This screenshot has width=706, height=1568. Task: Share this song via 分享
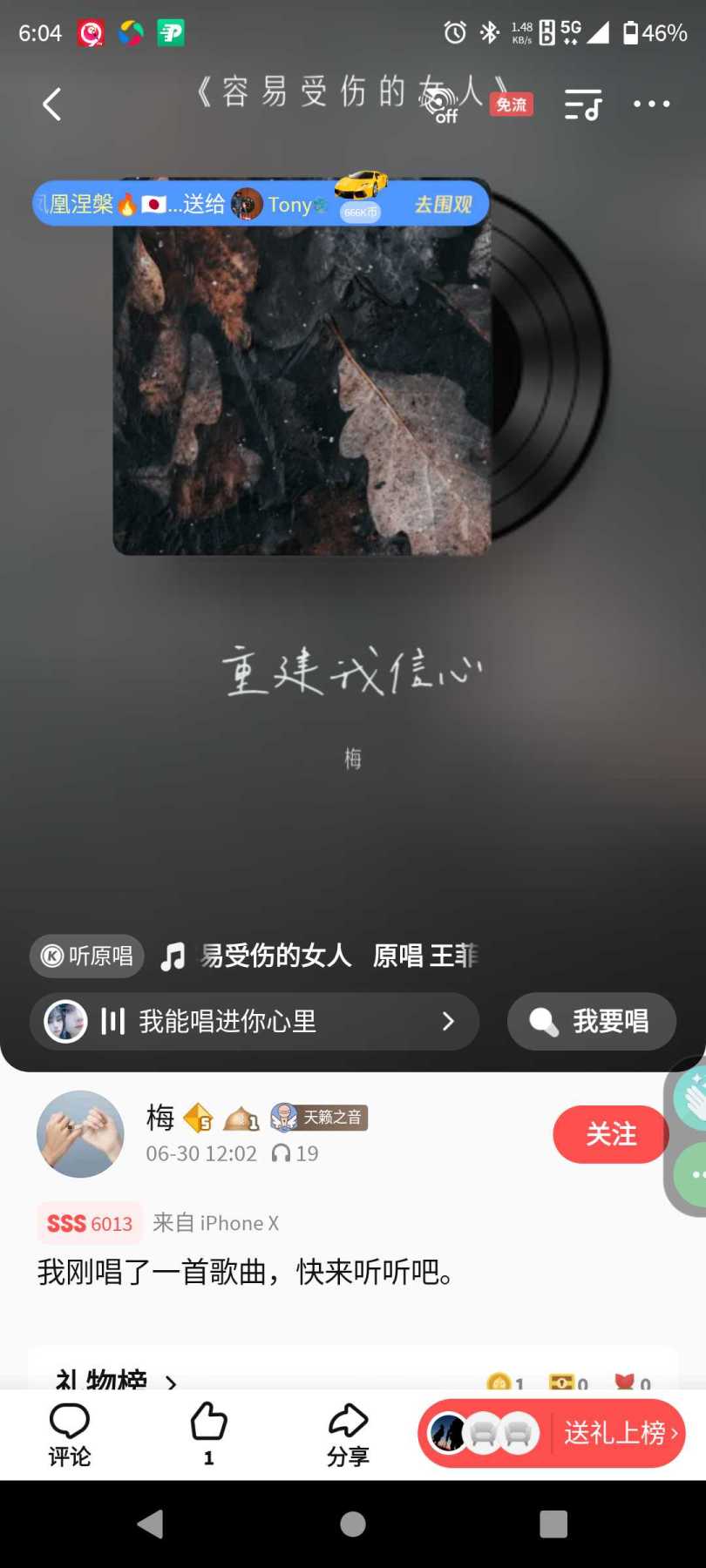(348, 1434)
